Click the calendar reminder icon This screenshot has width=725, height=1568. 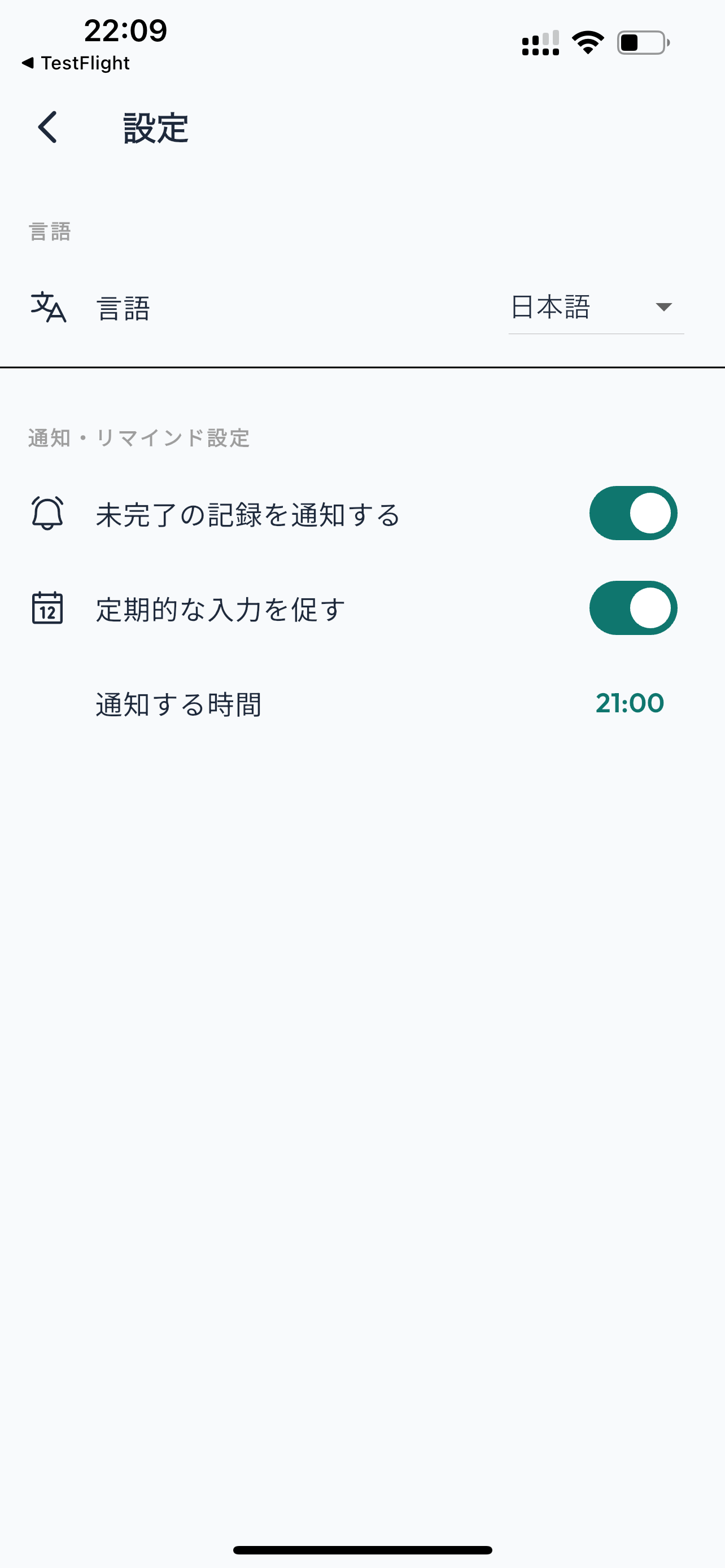(47, 608)
